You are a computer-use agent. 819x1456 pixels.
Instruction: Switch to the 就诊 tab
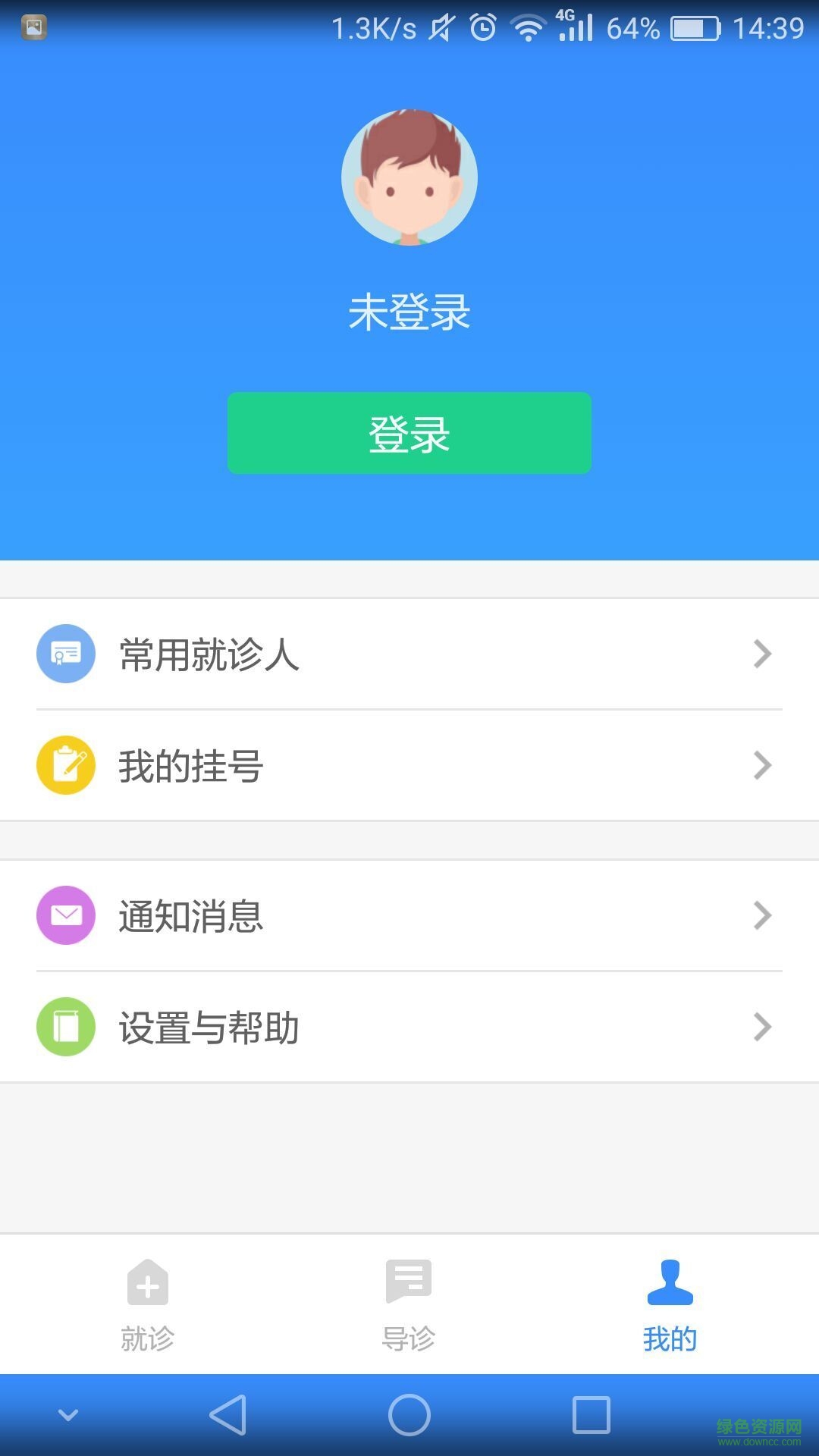click(148, 1304)
